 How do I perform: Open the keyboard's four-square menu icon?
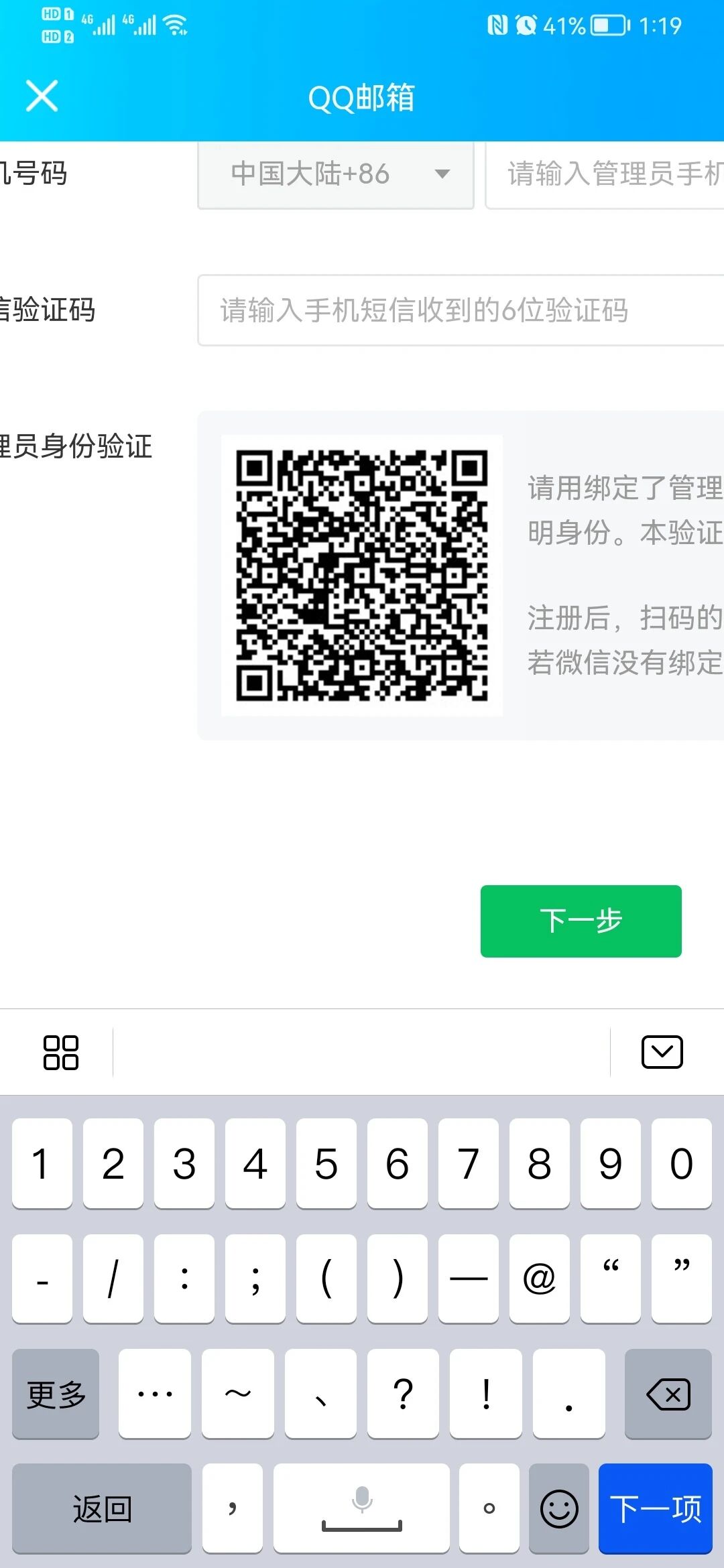61,1052
